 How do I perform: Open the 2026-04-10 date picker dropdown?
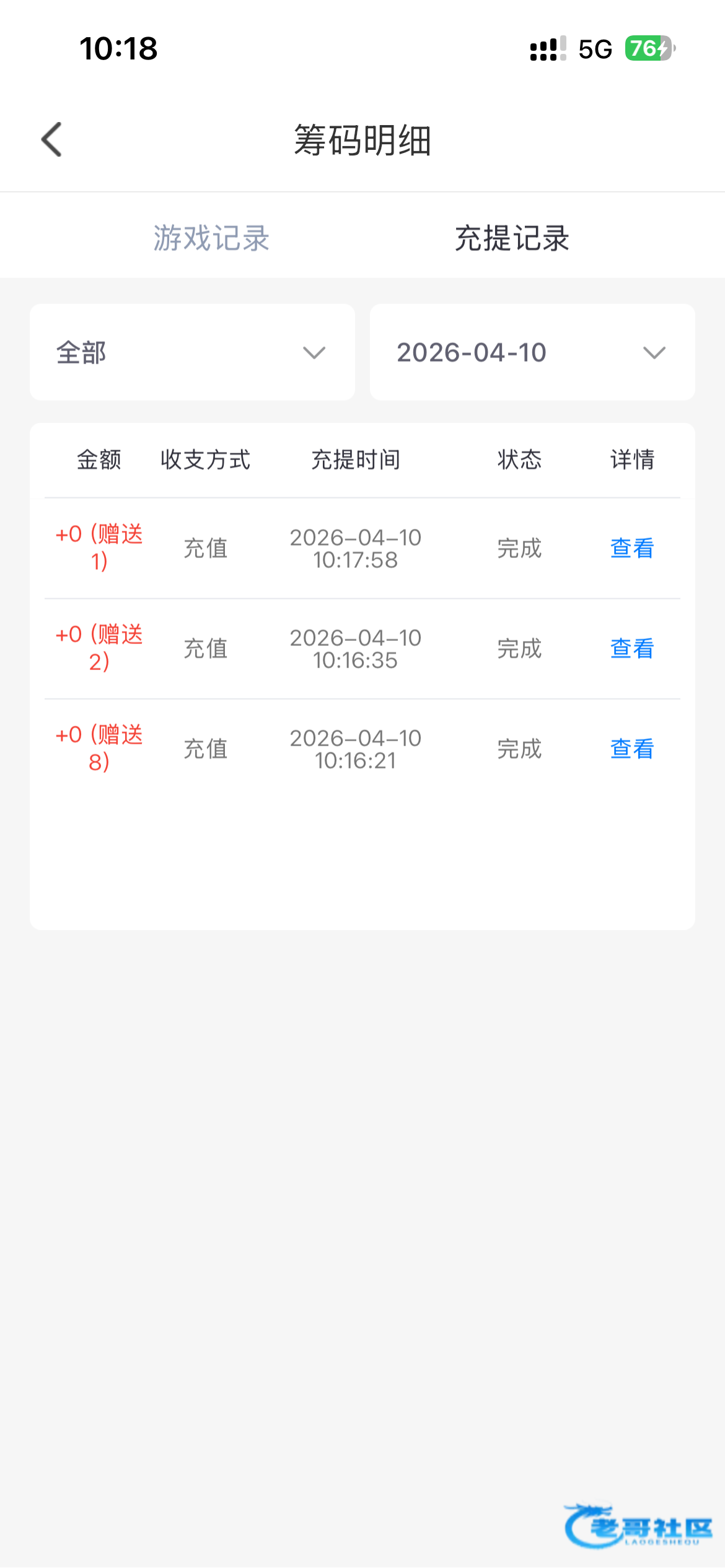pyautogui.click(x=532, y=352)
